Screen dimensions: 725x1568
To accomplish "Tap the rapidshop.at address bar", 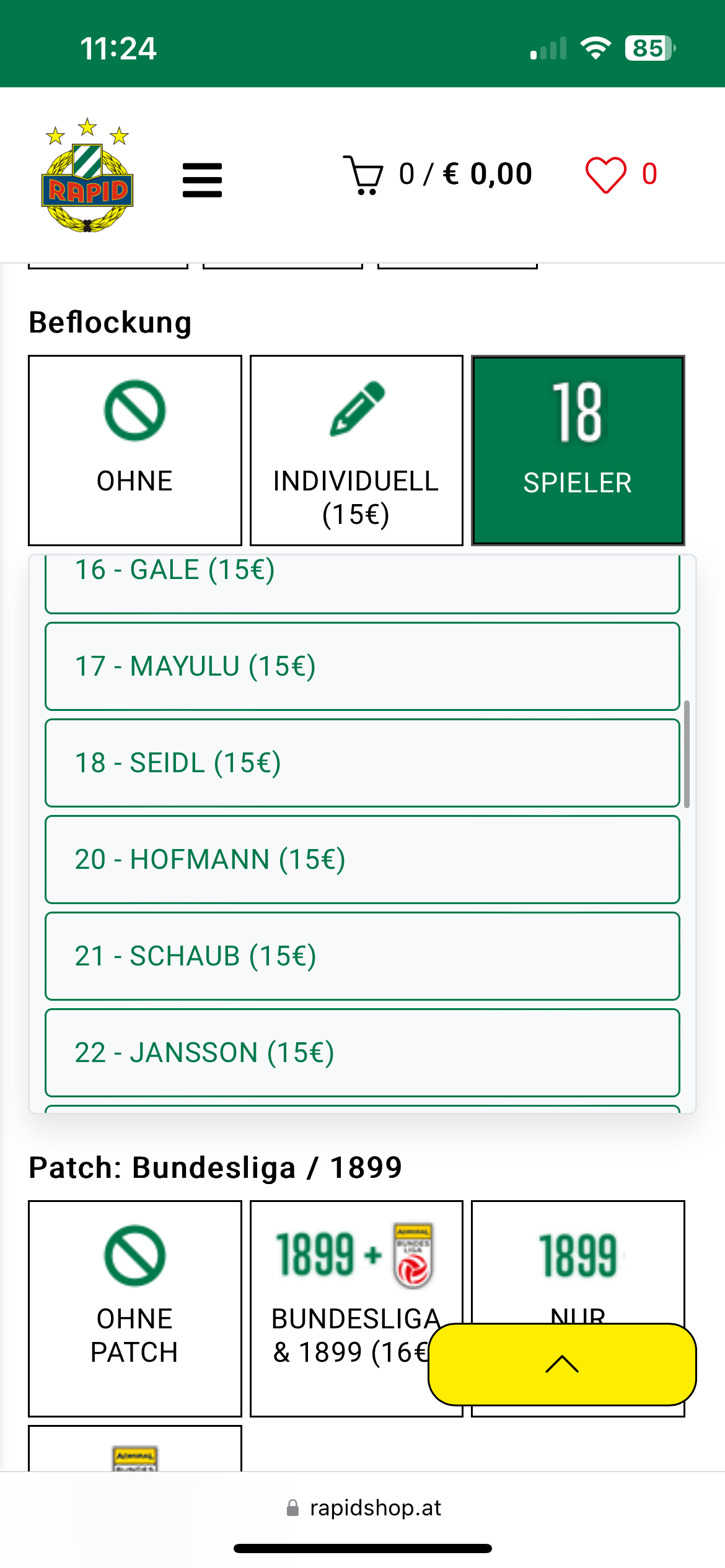I will [x=364, y=1508].
